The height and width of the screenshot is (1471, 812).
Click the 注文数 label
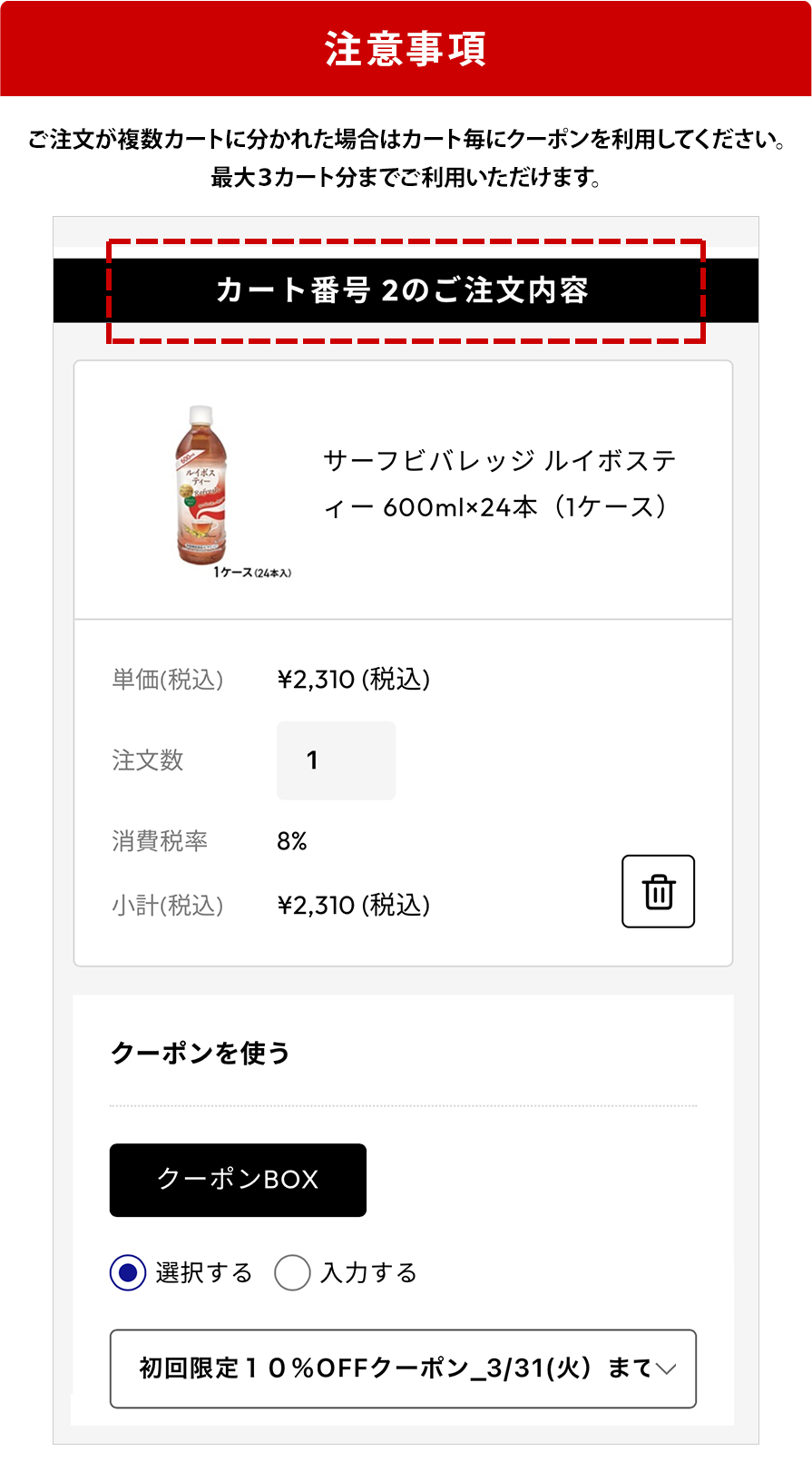coord(148,760)
